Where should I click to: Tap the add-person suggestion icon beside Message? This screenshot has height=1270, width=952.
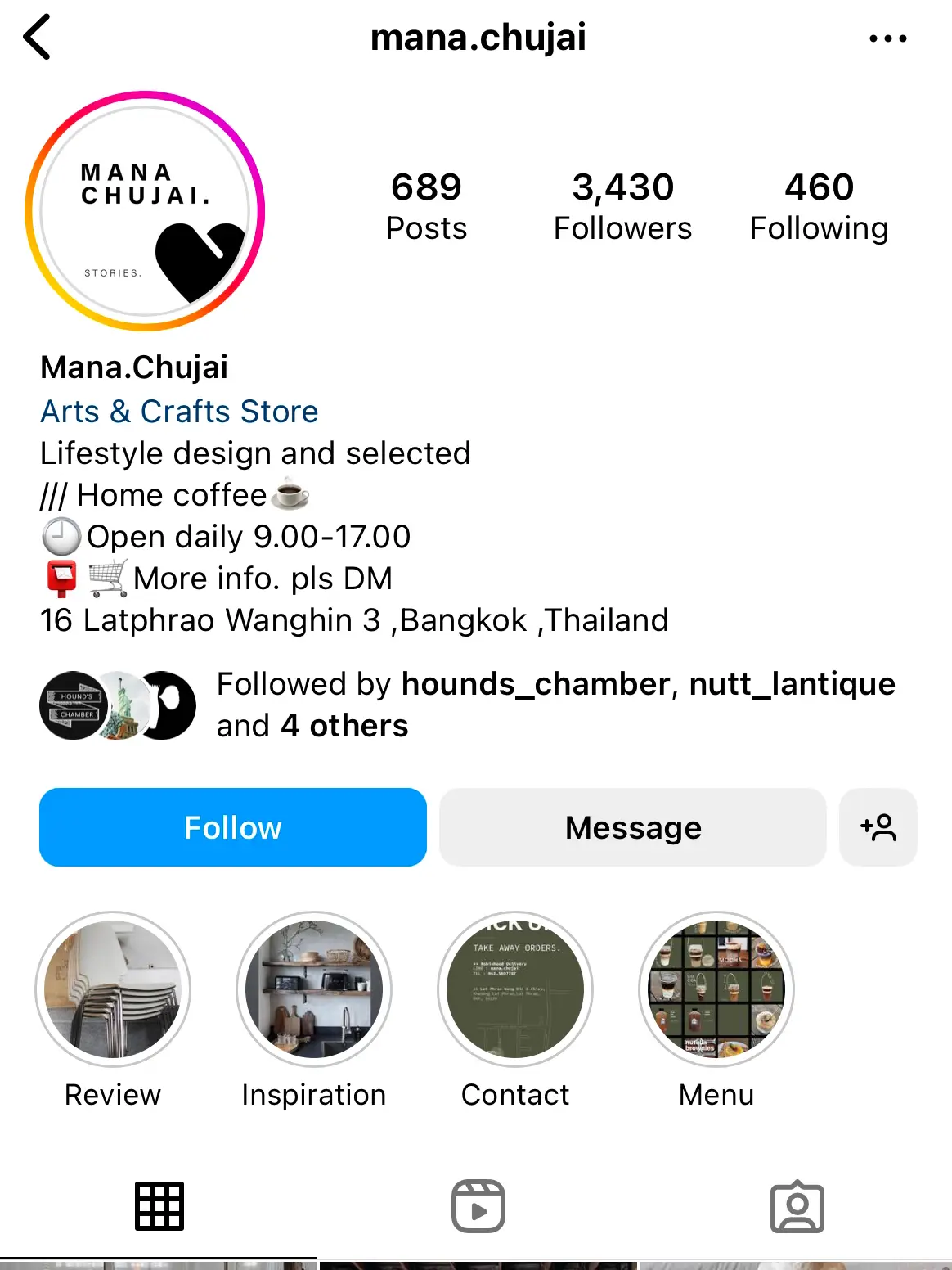(x=878, y=827)
